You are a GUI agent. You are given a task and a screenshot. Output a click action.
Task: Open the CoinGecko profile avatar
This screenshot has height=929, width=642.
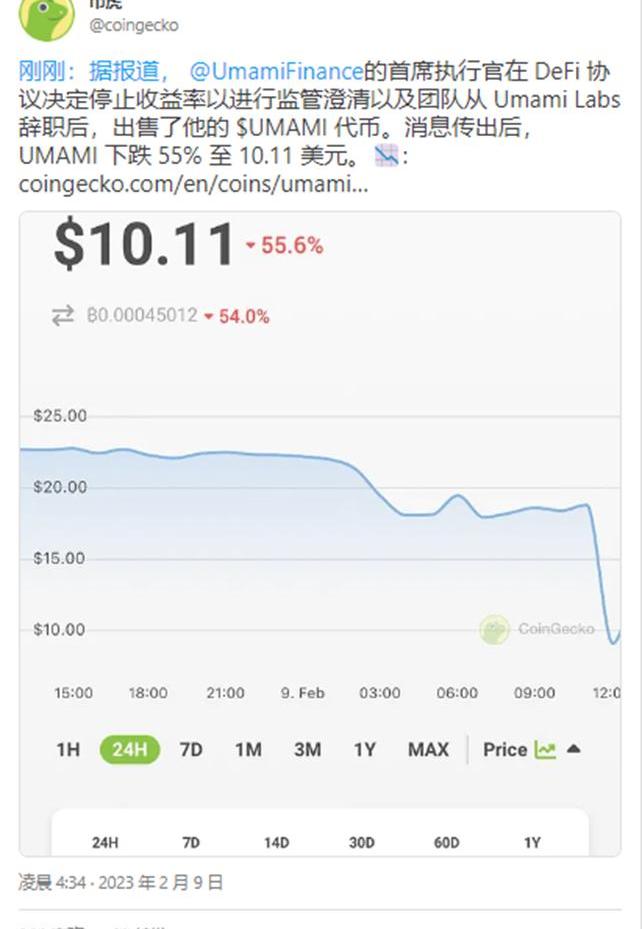(x=46, y=18)
